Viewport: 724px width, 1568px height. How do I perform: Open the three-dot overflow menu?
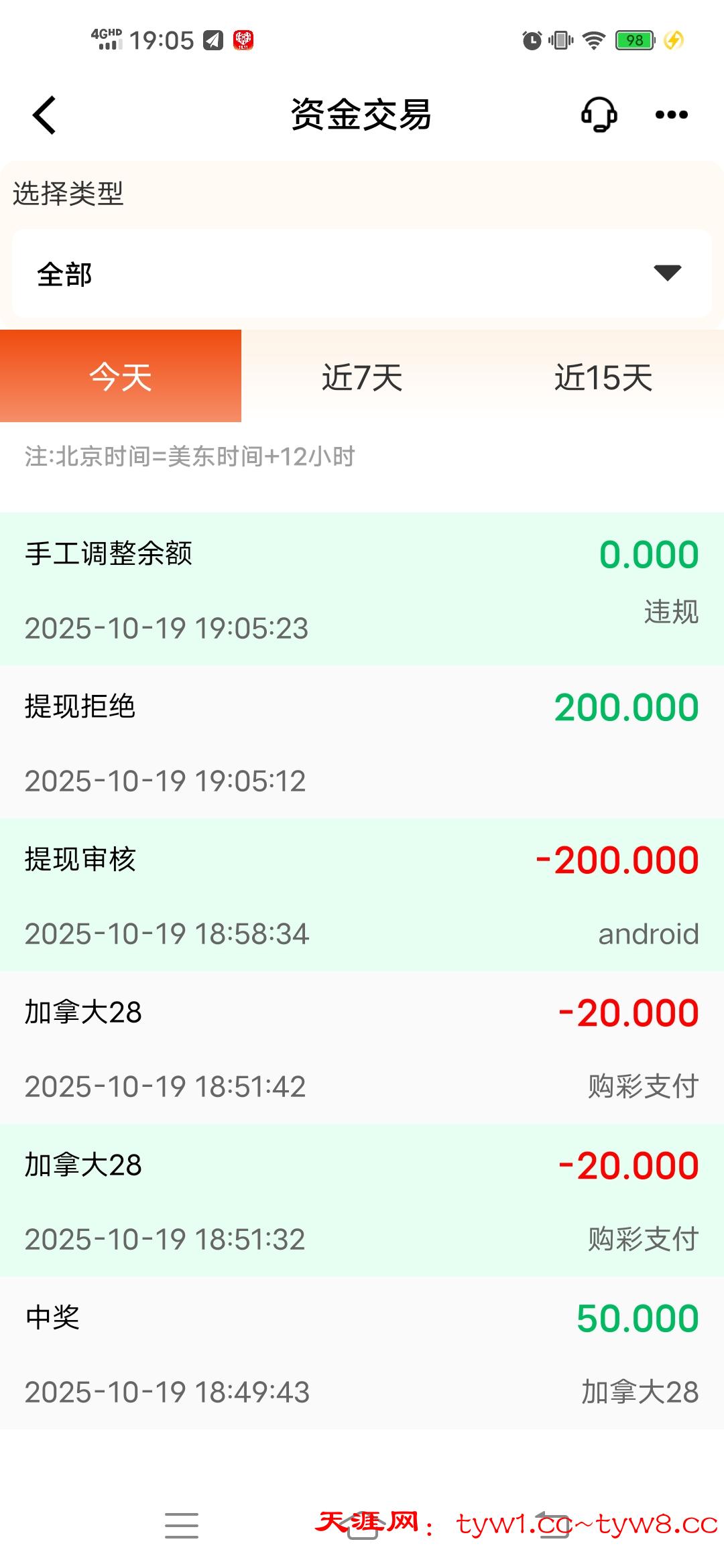pyautogui.click(x=671, y=115)
